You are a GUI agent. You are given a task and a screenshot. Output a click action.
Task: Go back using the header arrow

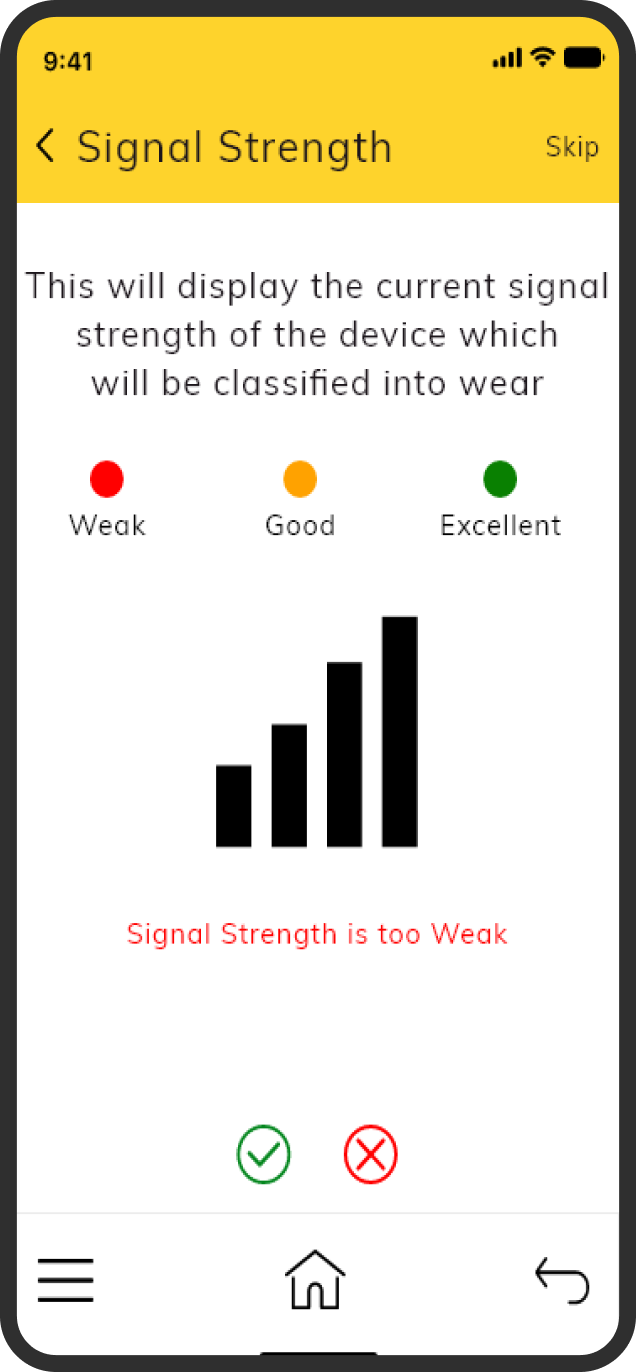pos(45,146)
